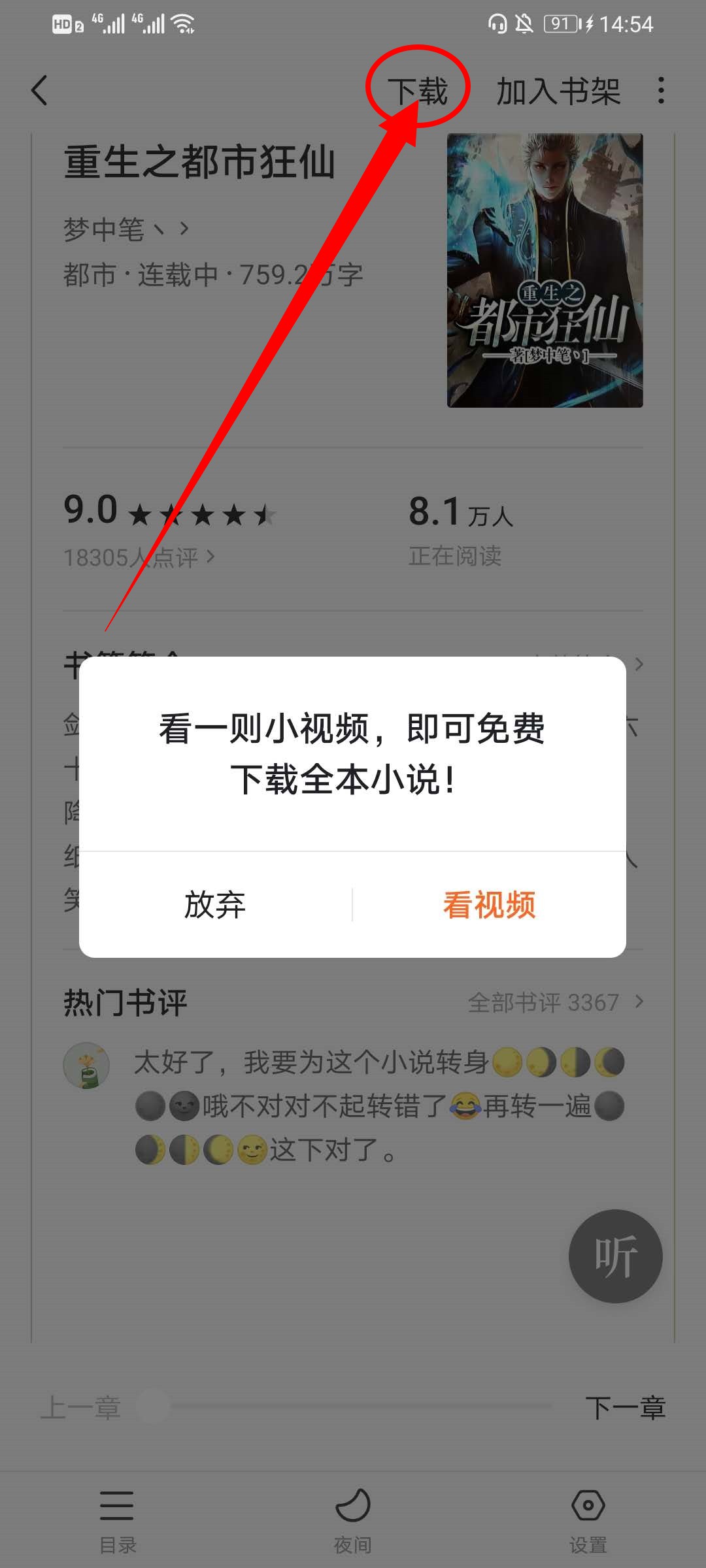The image size is (706, 1568).
Task: Open the three-dot overflow menu
Action: pyautogui.click(x=661, y=90)
